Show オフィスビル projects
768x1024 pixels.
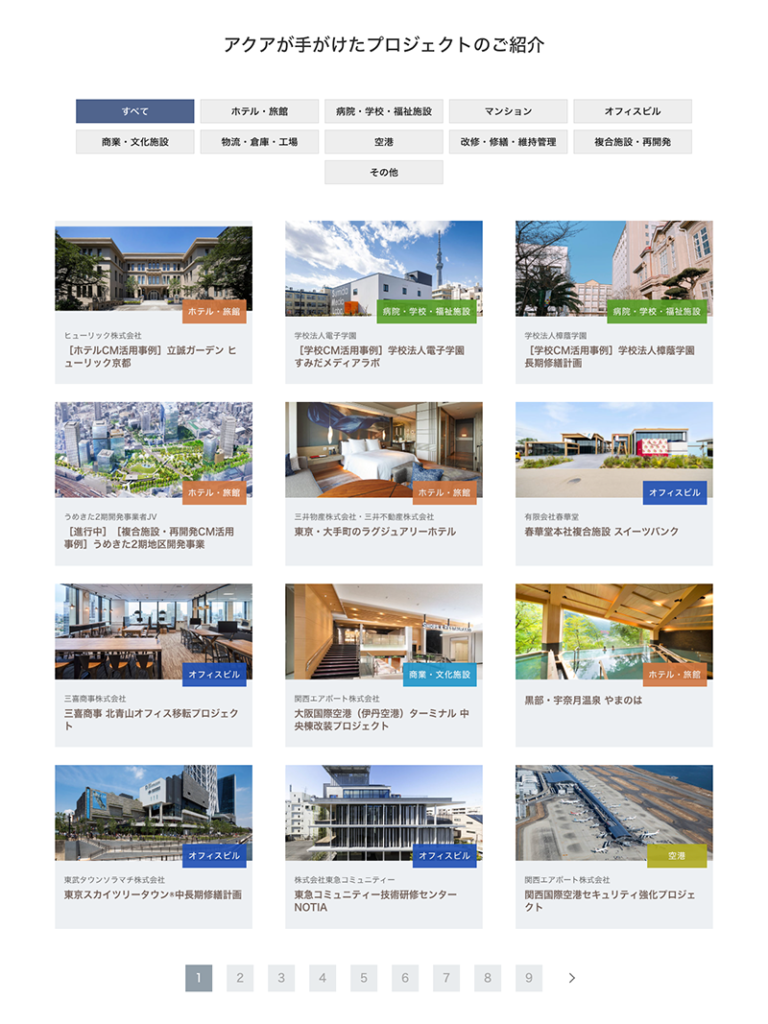click(x=632, y=111)
